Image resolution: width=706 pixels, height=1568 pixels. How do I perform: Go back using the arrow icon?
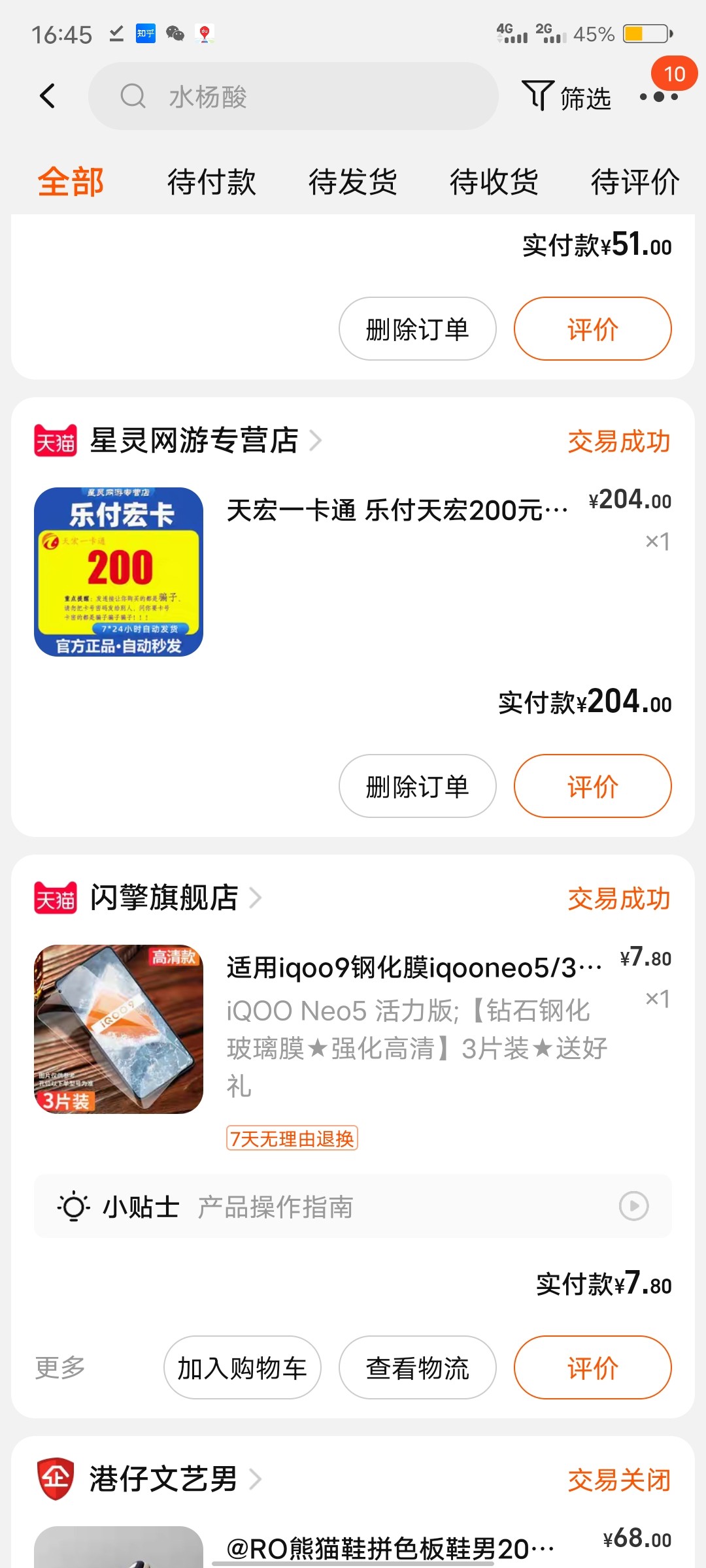(48, 96)
